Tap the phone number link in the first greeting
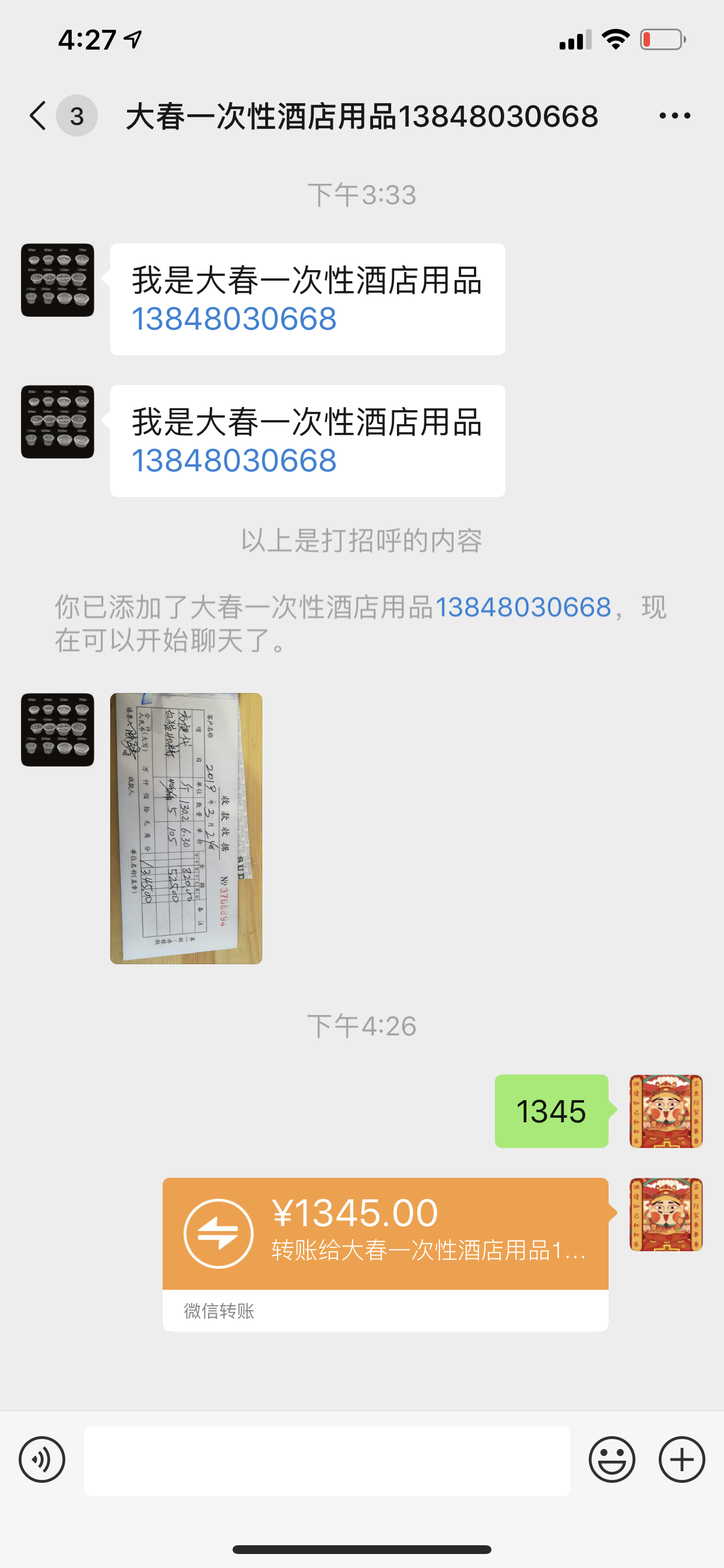The width and height of the screenshot is (724, 1568). click(234, 318)
